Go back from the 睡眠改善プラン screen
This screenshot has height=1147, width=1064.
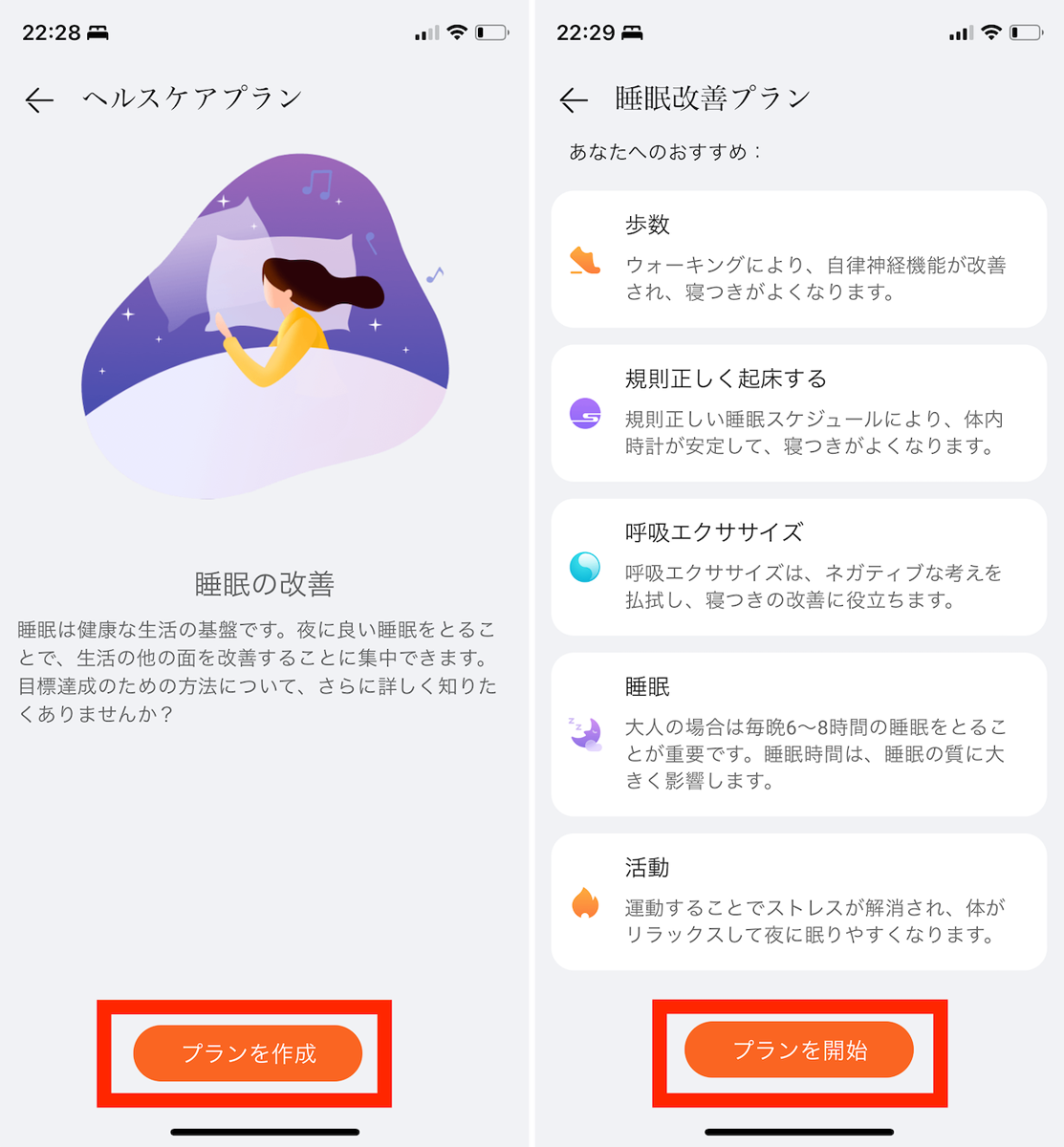[x=574, y=99]
